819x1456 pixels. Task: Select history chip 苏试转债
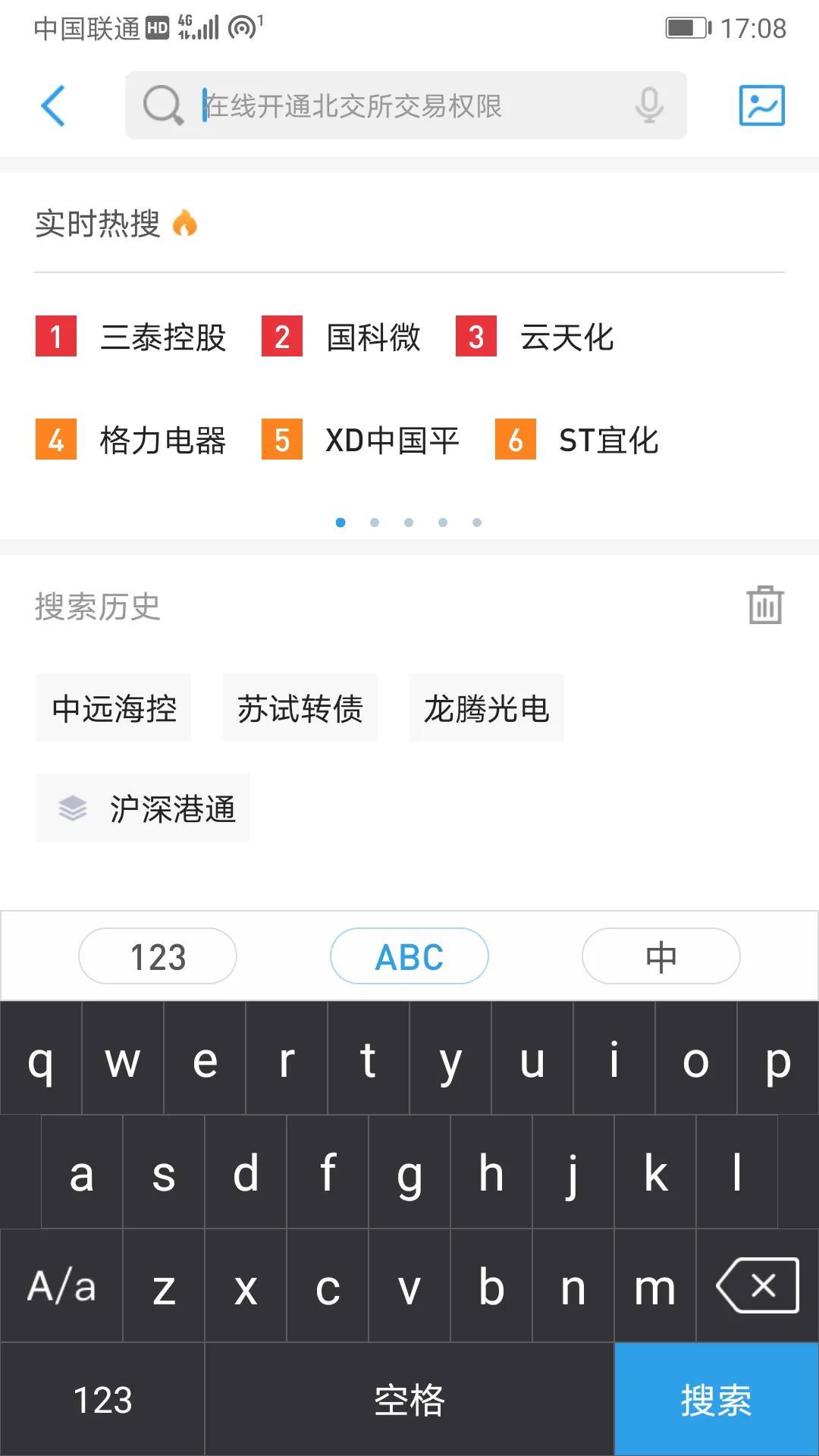coord(300,708)
